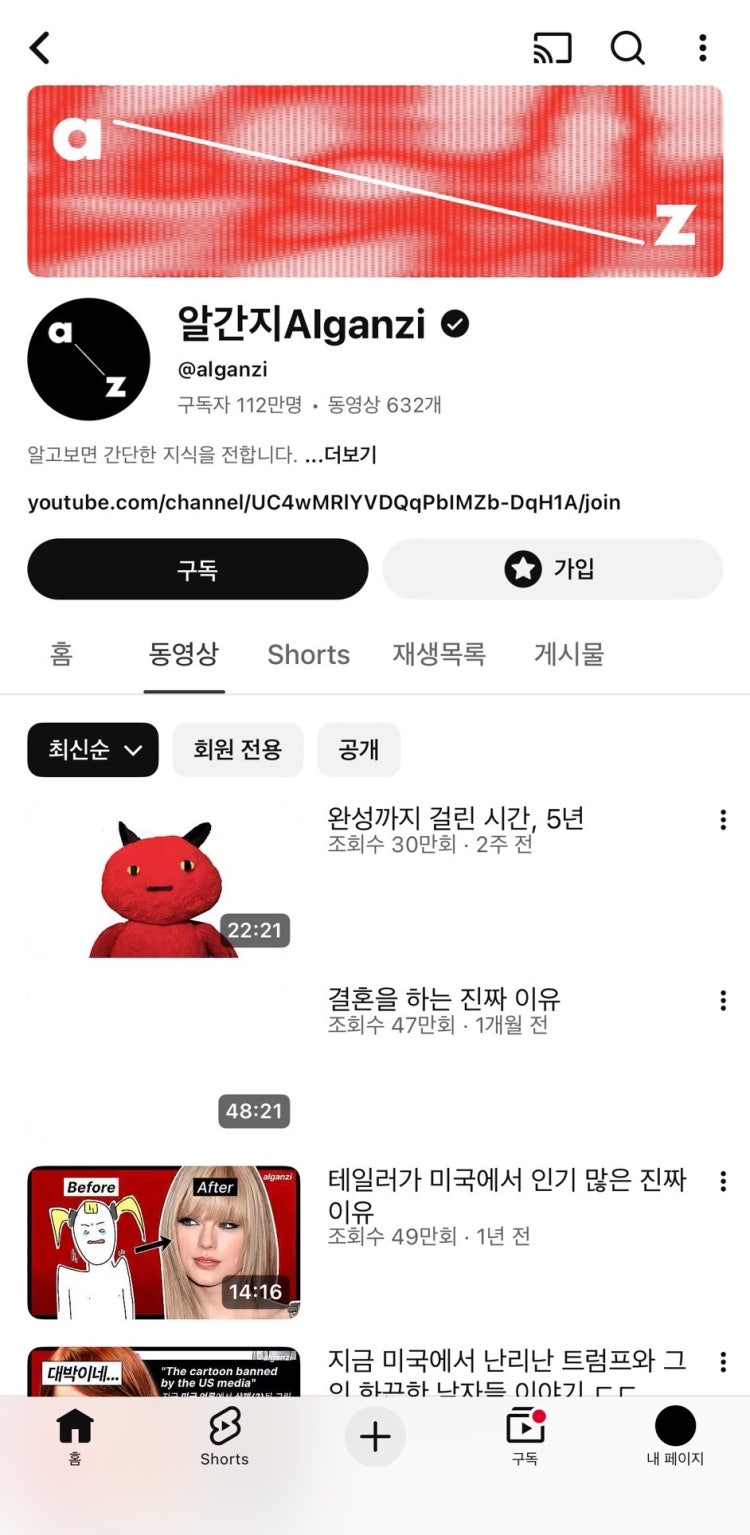Filter videos by 공개 chip

tap(359, 750)
